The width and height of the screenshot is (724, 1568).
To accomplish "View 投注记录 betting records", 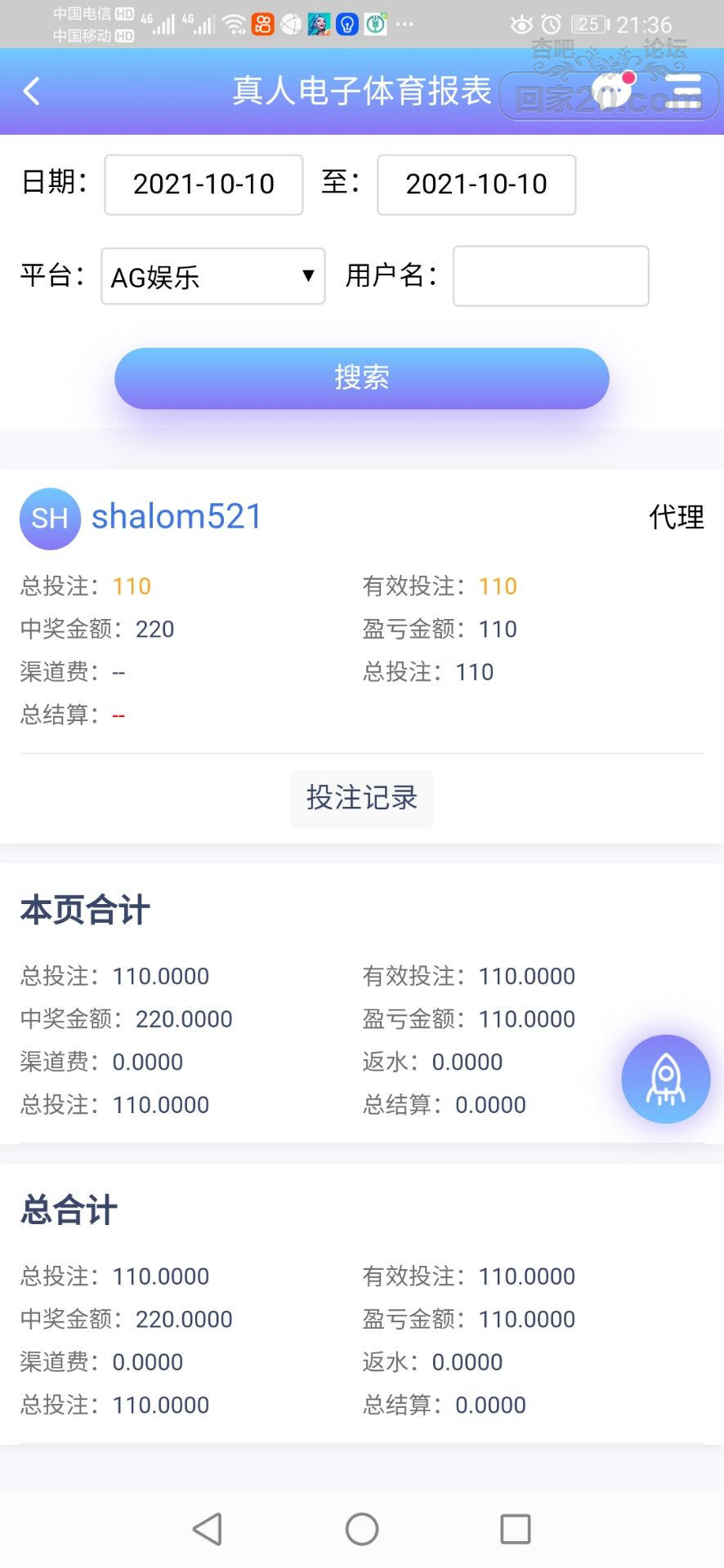I will click(x=362, y=798).
